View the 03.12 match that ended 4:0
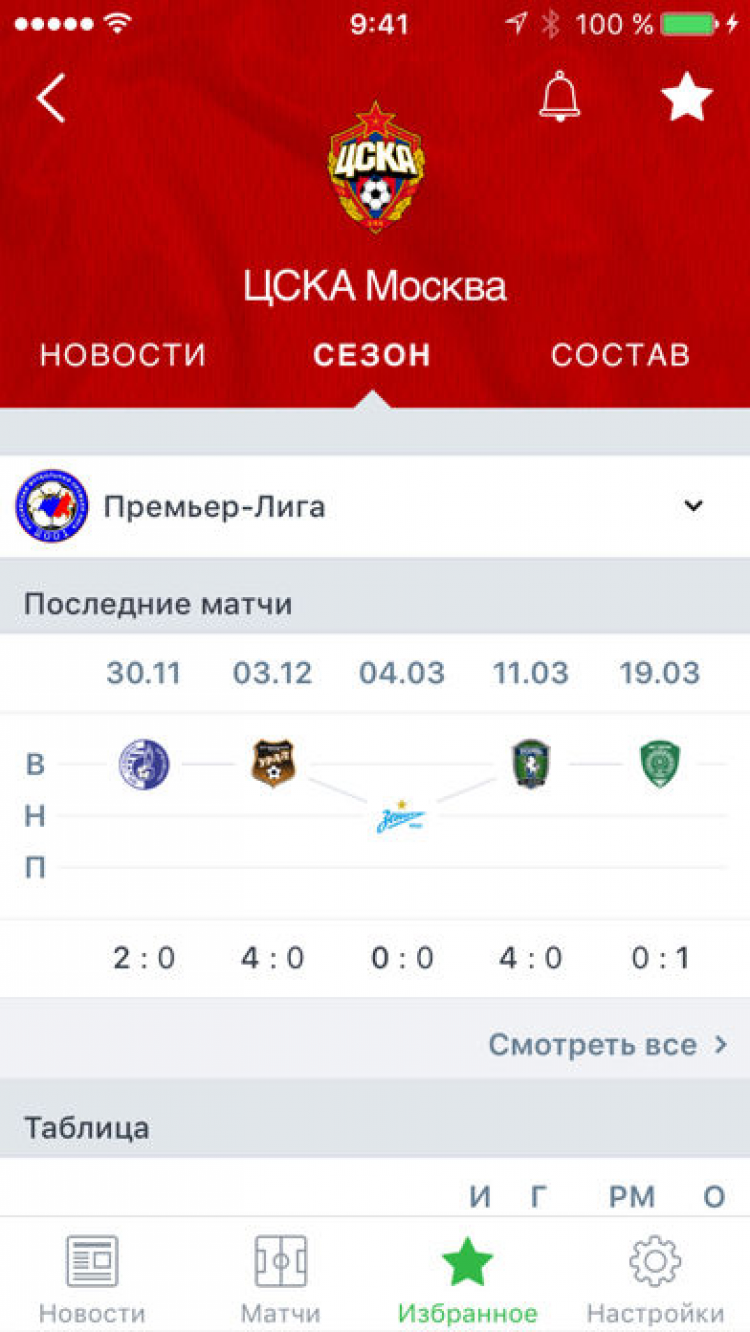Viewport: 750px width, 1332px height. pyautogui.click(x=273, y=763)
